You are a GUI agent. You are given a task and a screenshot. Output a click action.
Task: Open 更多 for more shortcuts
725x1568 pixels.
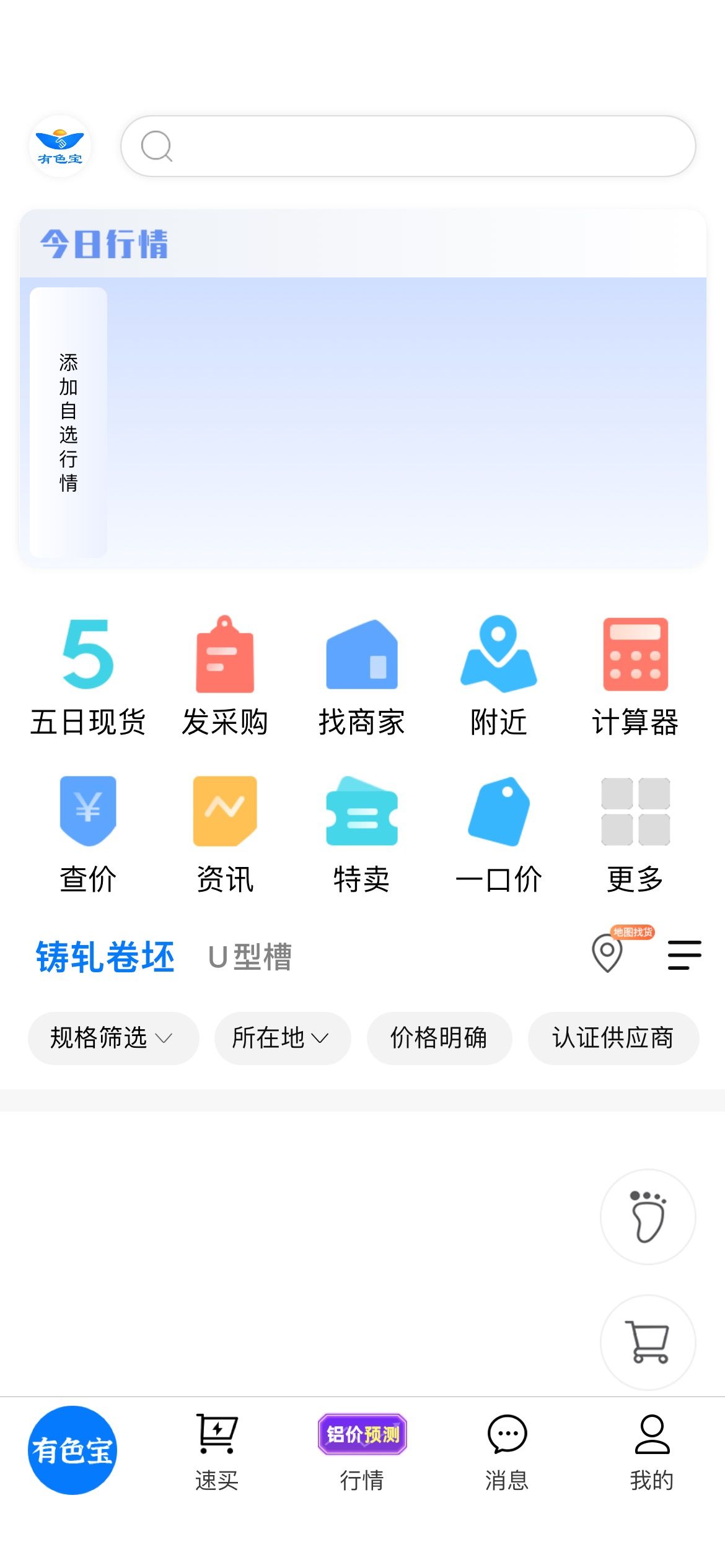pos(636,834)
